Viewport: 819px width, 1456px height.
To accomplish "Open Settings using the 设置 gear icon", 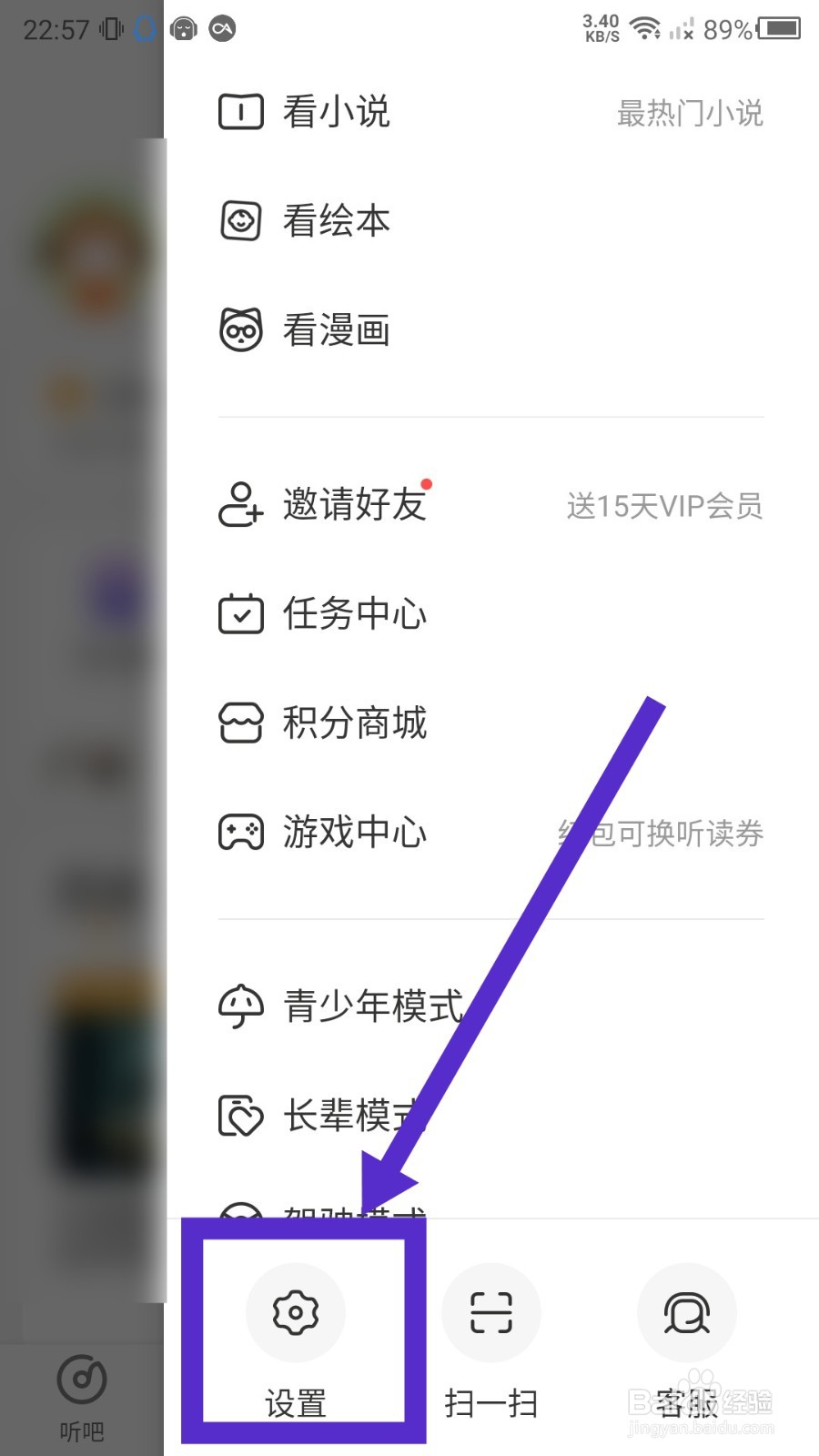I will point(297,1312).
